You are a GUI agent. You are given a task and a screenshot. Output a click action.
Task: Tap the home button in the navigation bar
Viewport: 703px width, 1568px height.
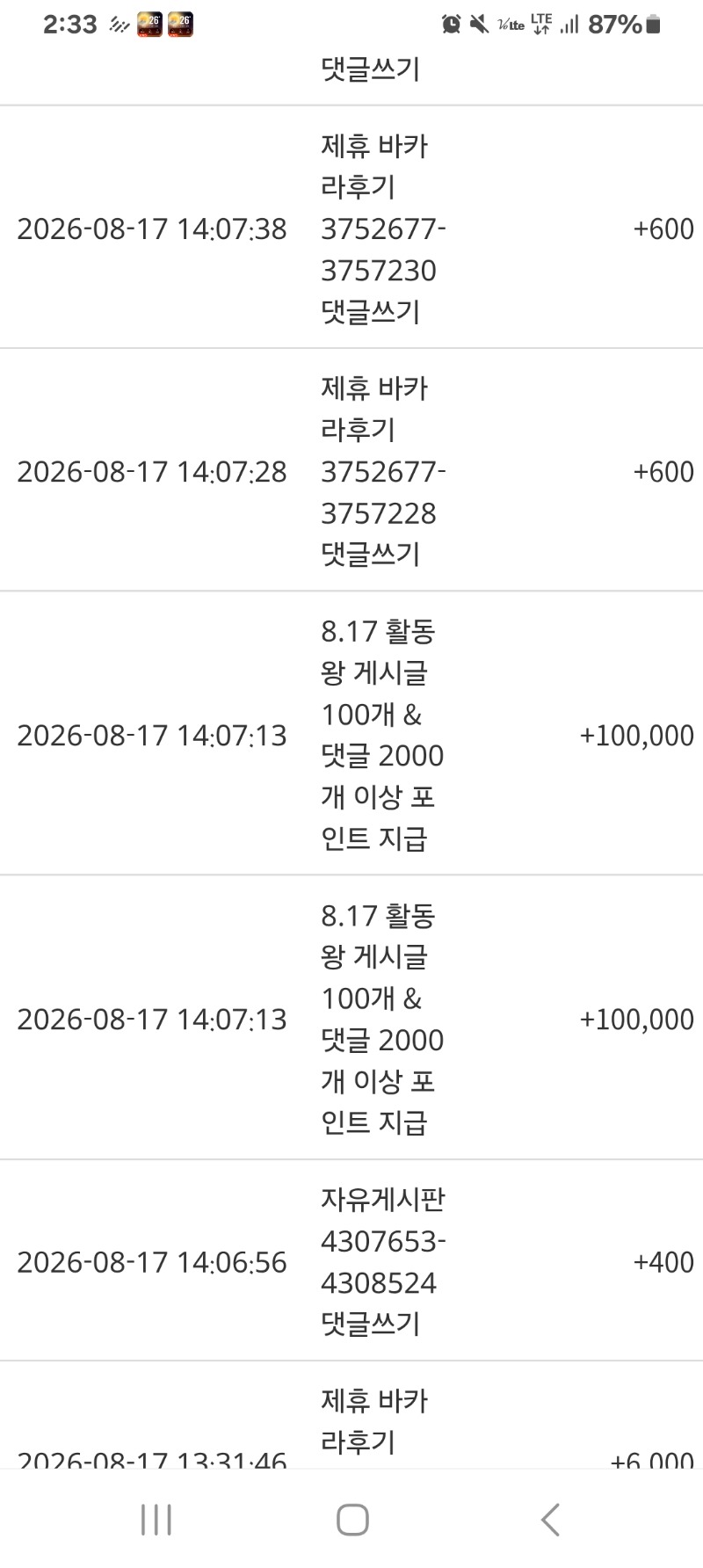352,1519
